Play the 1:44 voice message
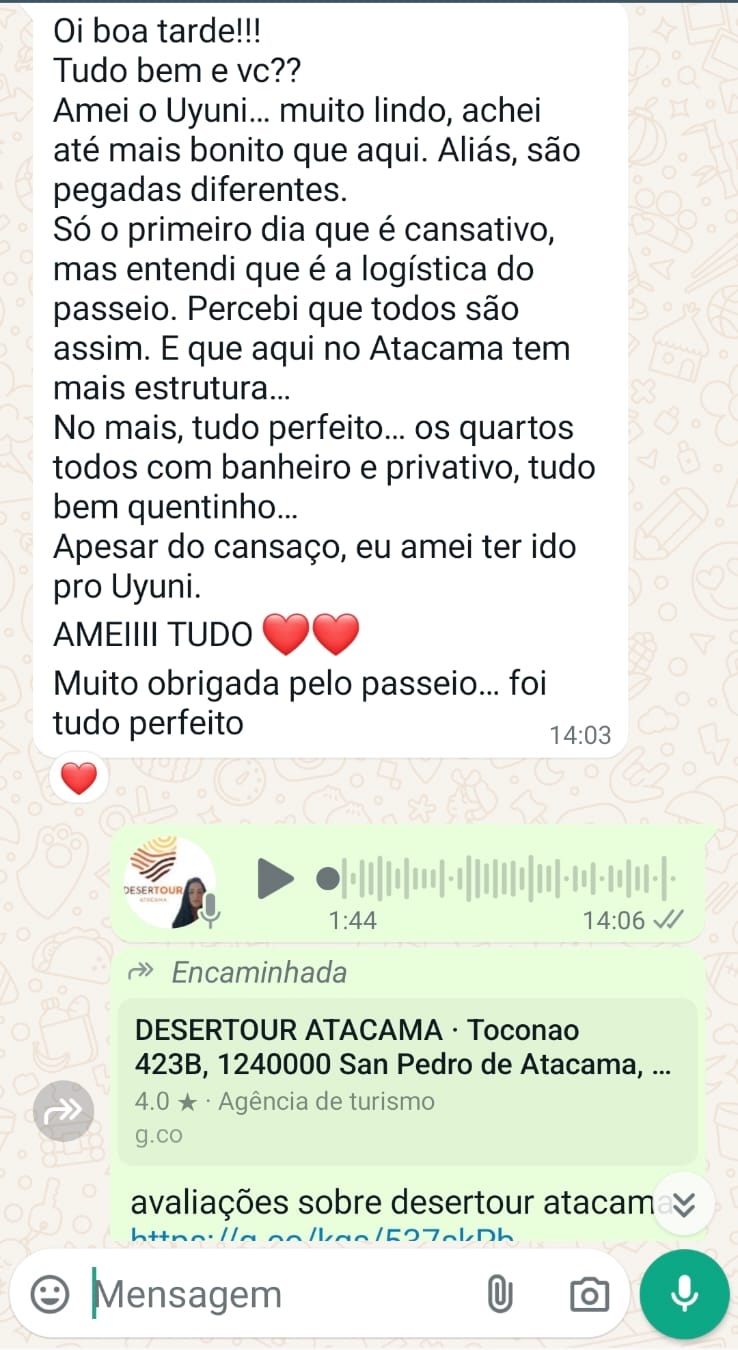The width and height of the screenshot is (738, 1350). point(275,878)
